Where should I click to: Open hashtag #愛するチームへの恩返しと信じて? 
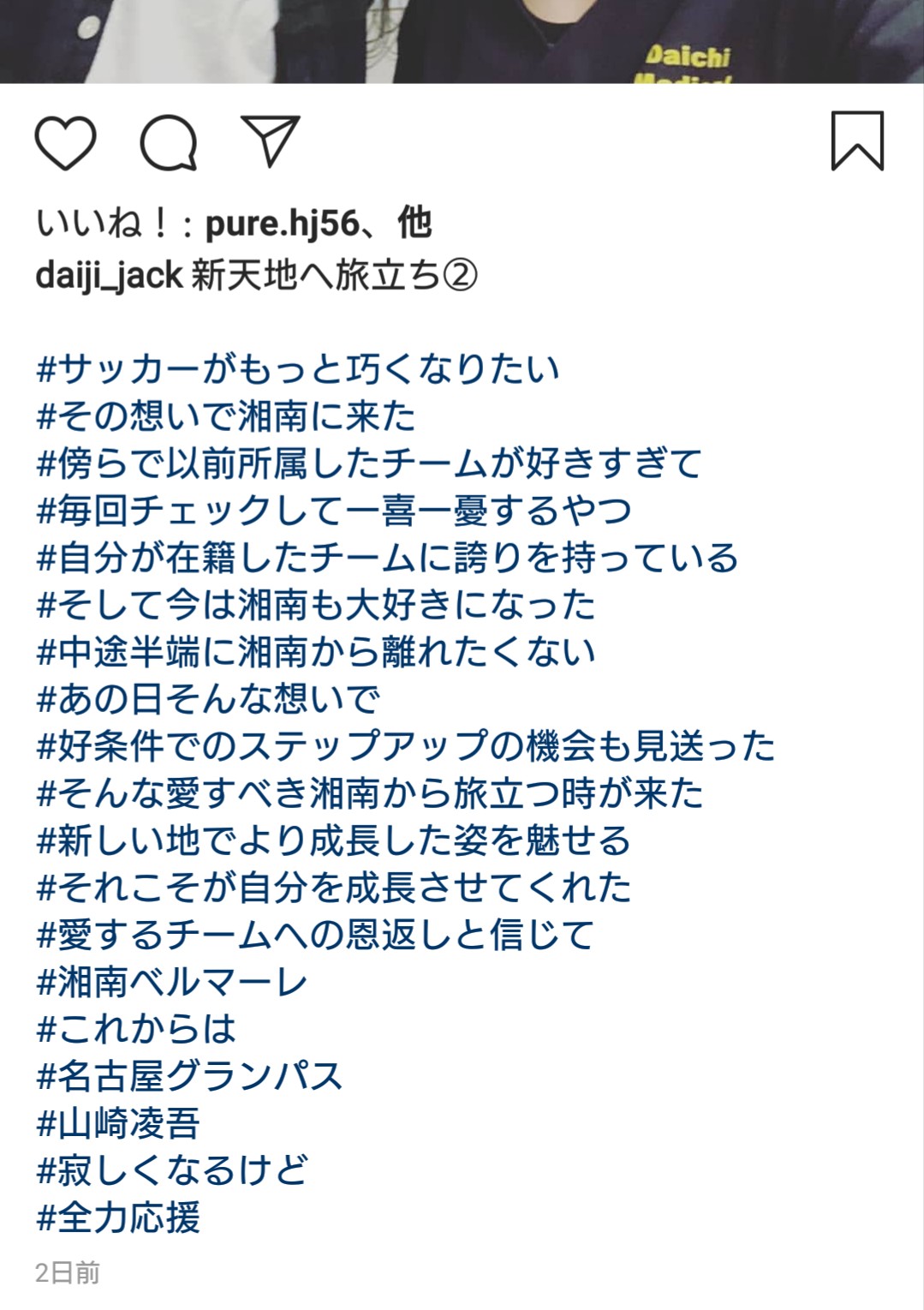pos(315,935)
